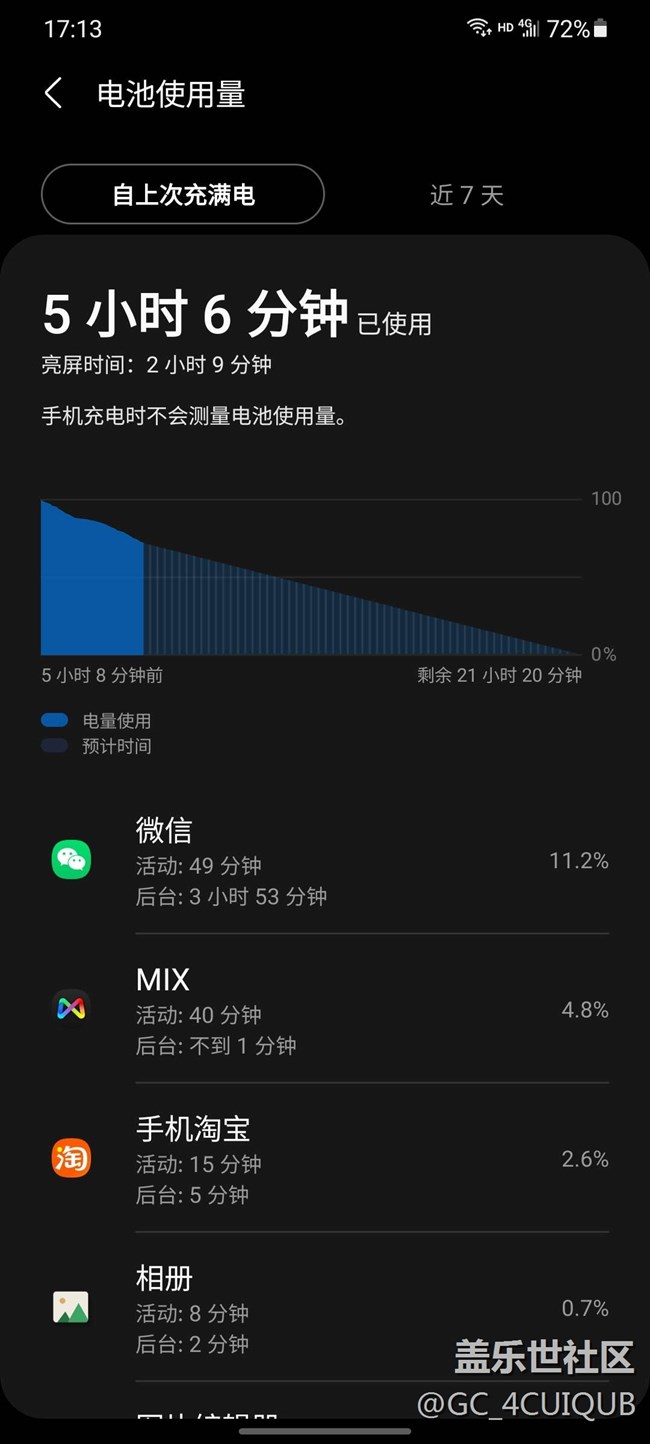Go back from 电池使用量 screen

click(x=54, y=94)
